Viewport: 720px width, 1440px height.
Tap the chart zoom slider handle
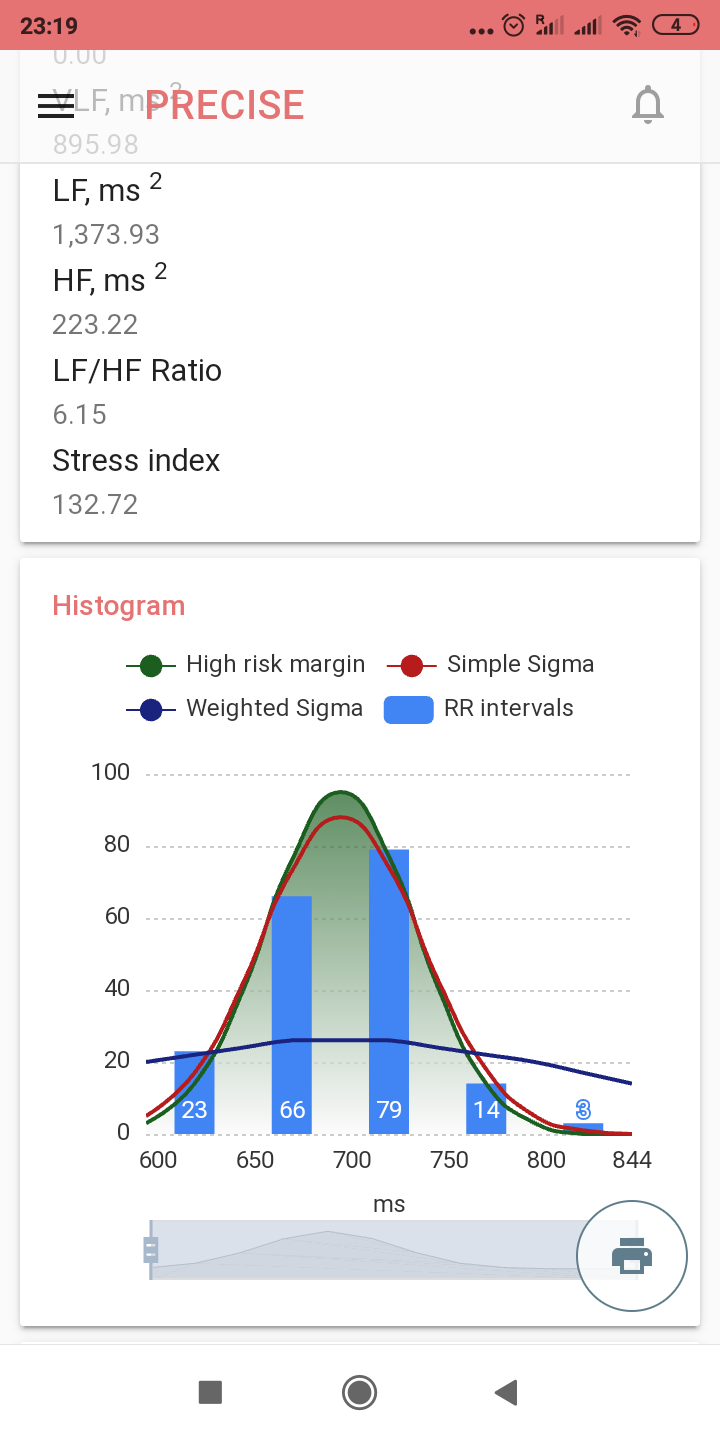[x=151, y=1250]
